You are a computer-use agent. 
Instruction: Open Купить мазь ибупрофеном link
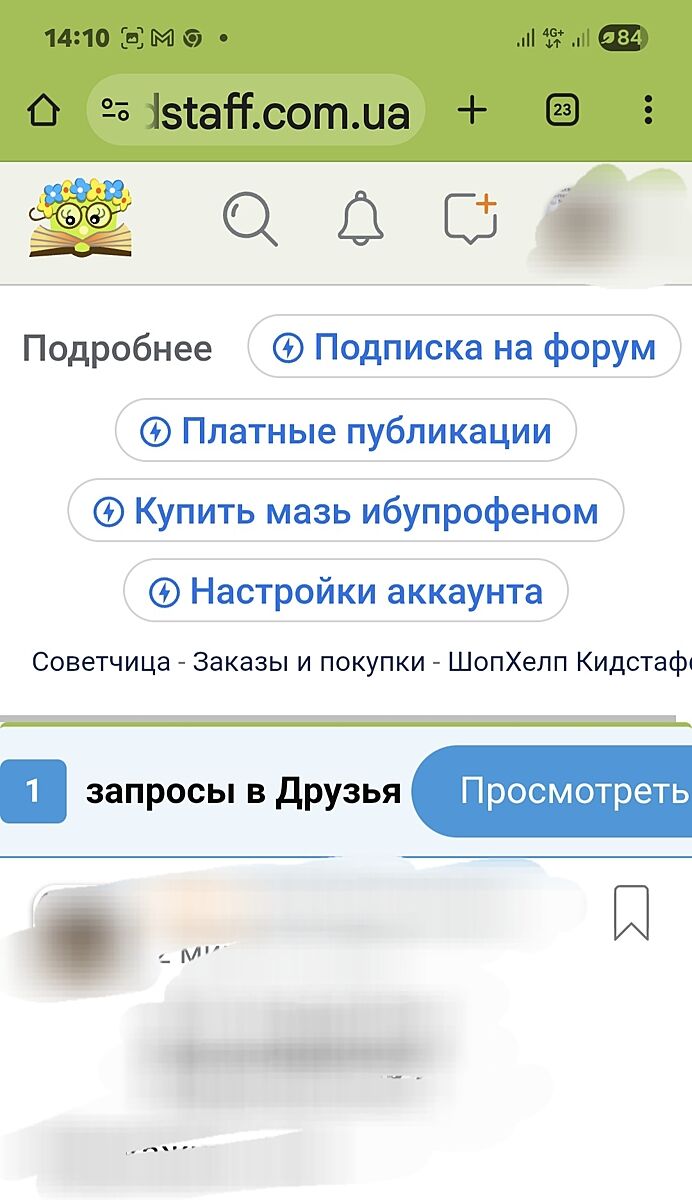coord(346,512)
